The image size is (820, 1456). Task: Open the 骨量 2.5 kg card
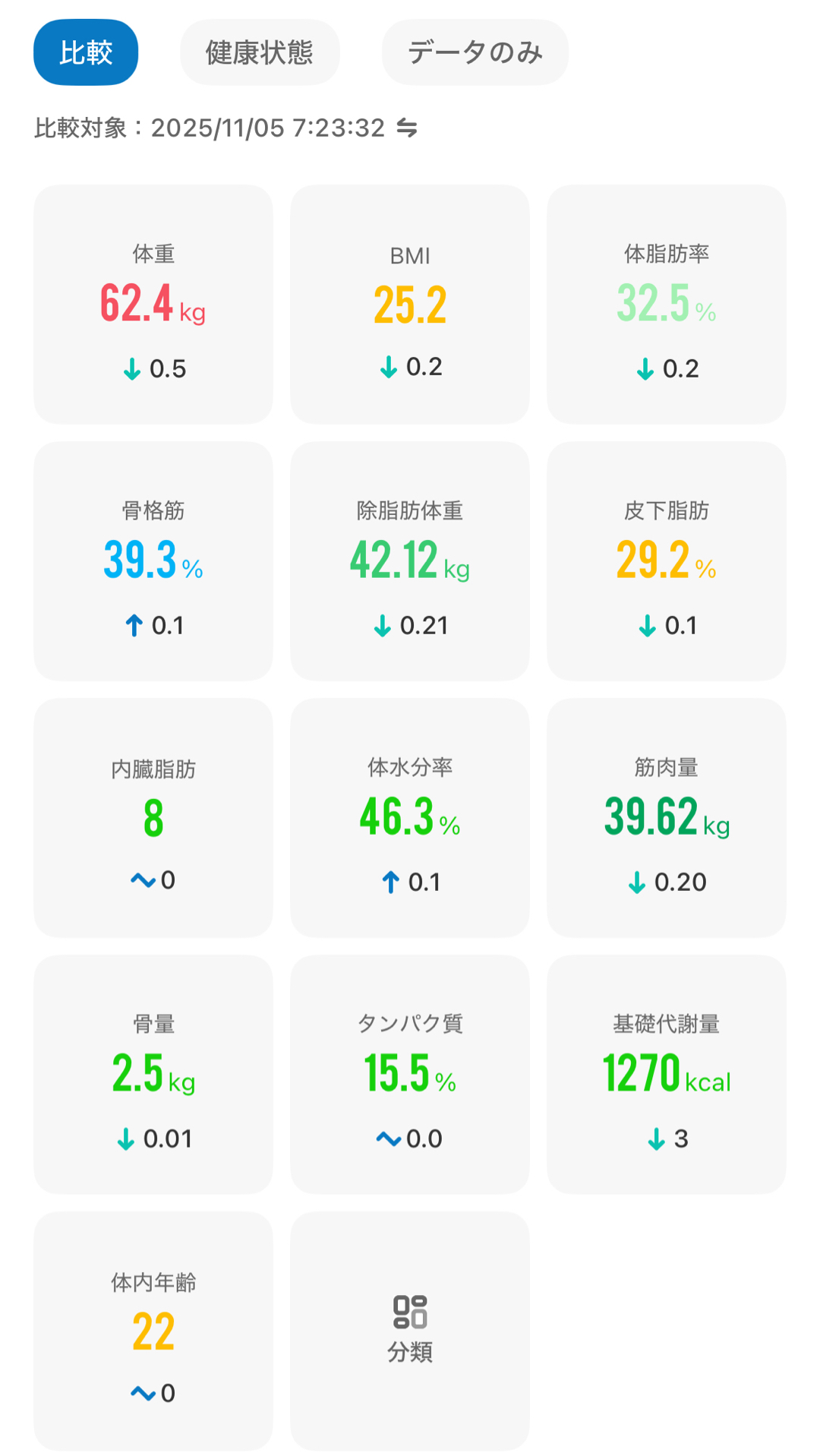pos(153,1075)
